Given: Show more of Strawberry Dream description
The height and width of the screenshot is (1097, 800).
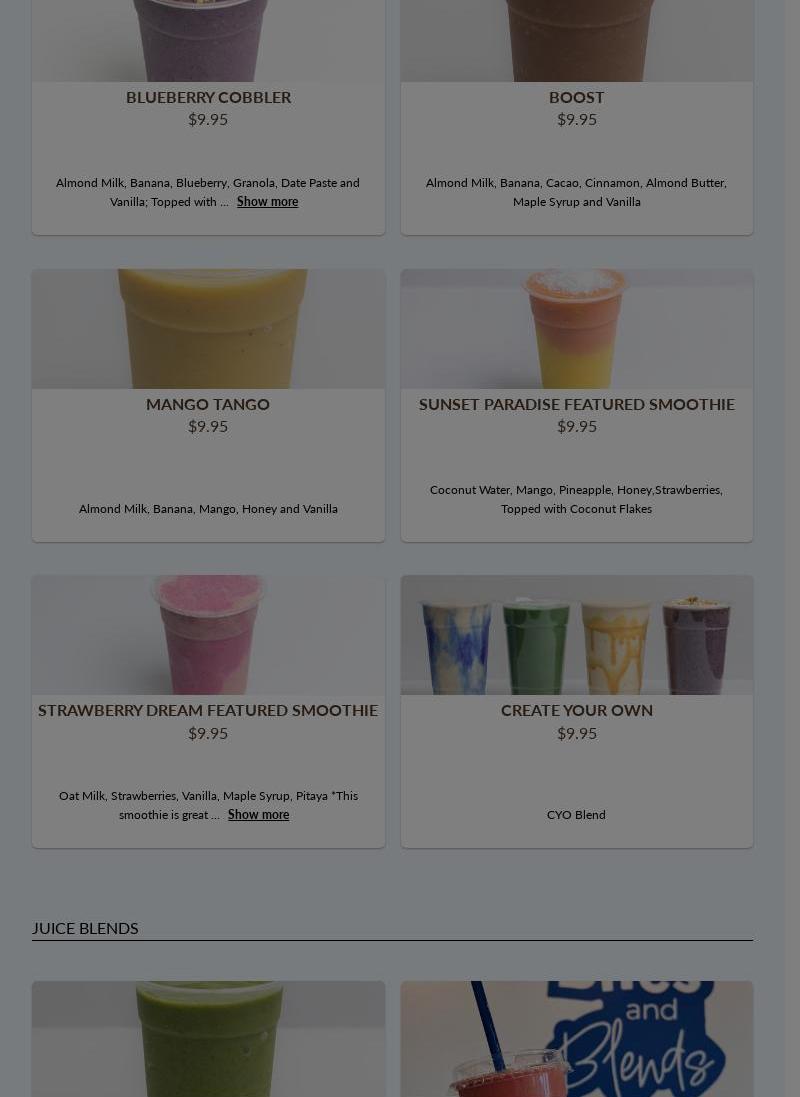Looking at the screenshot, I should (258, 815).
